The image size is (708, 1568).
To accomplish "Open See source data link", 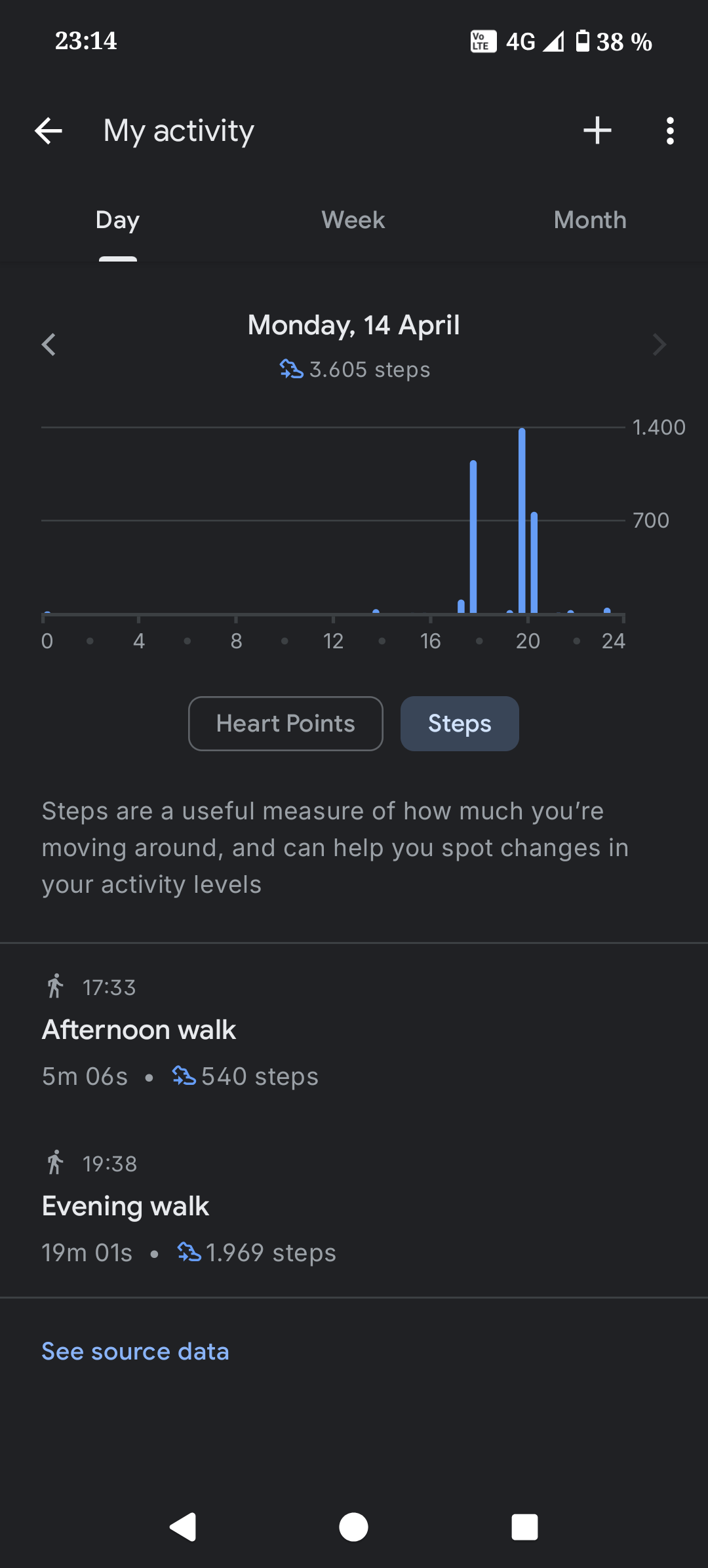I will tap(136, 1352).
